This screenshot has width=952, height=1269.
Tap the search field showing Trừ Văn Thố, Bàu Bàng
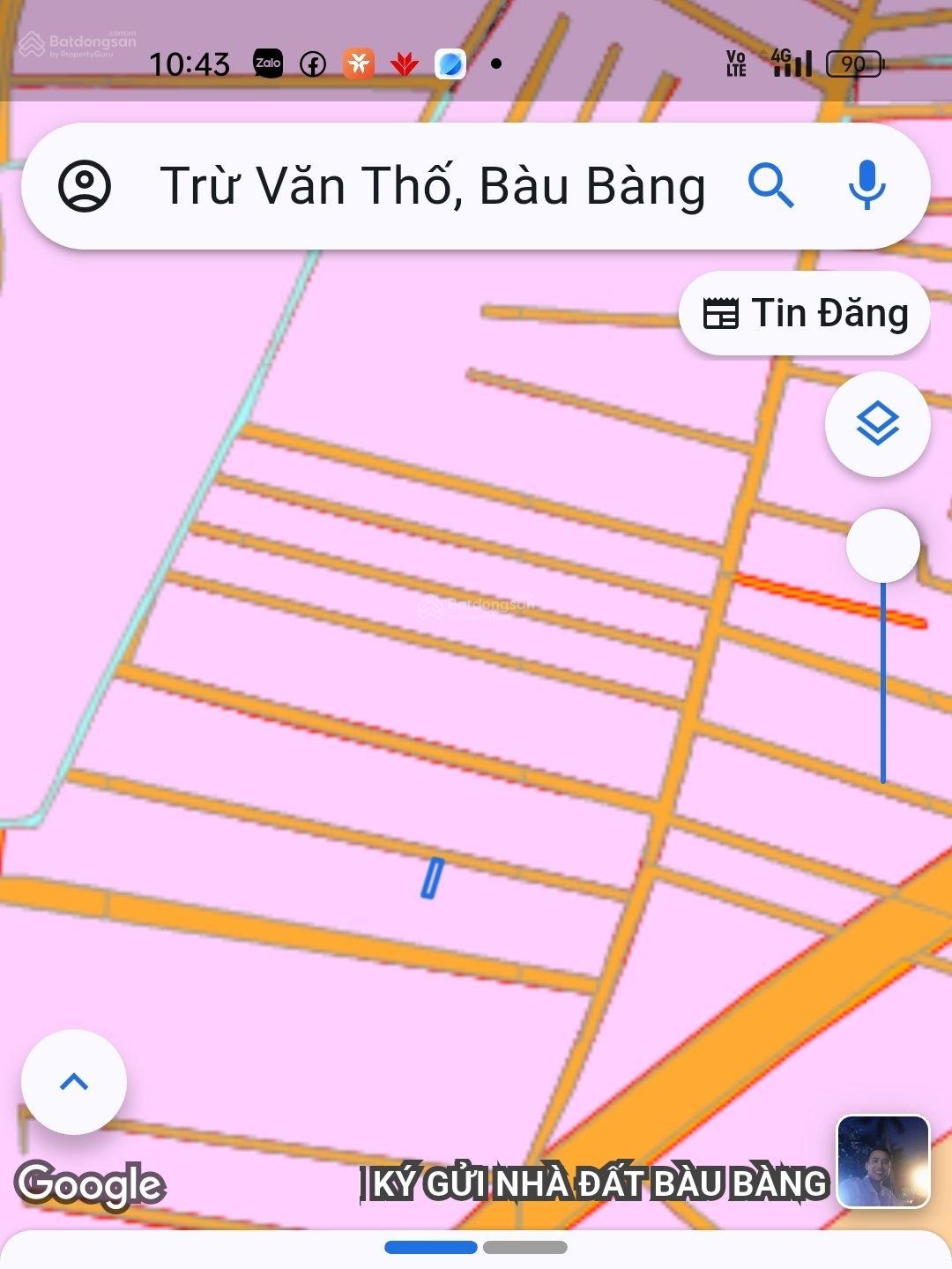click(x=432, y=186)
